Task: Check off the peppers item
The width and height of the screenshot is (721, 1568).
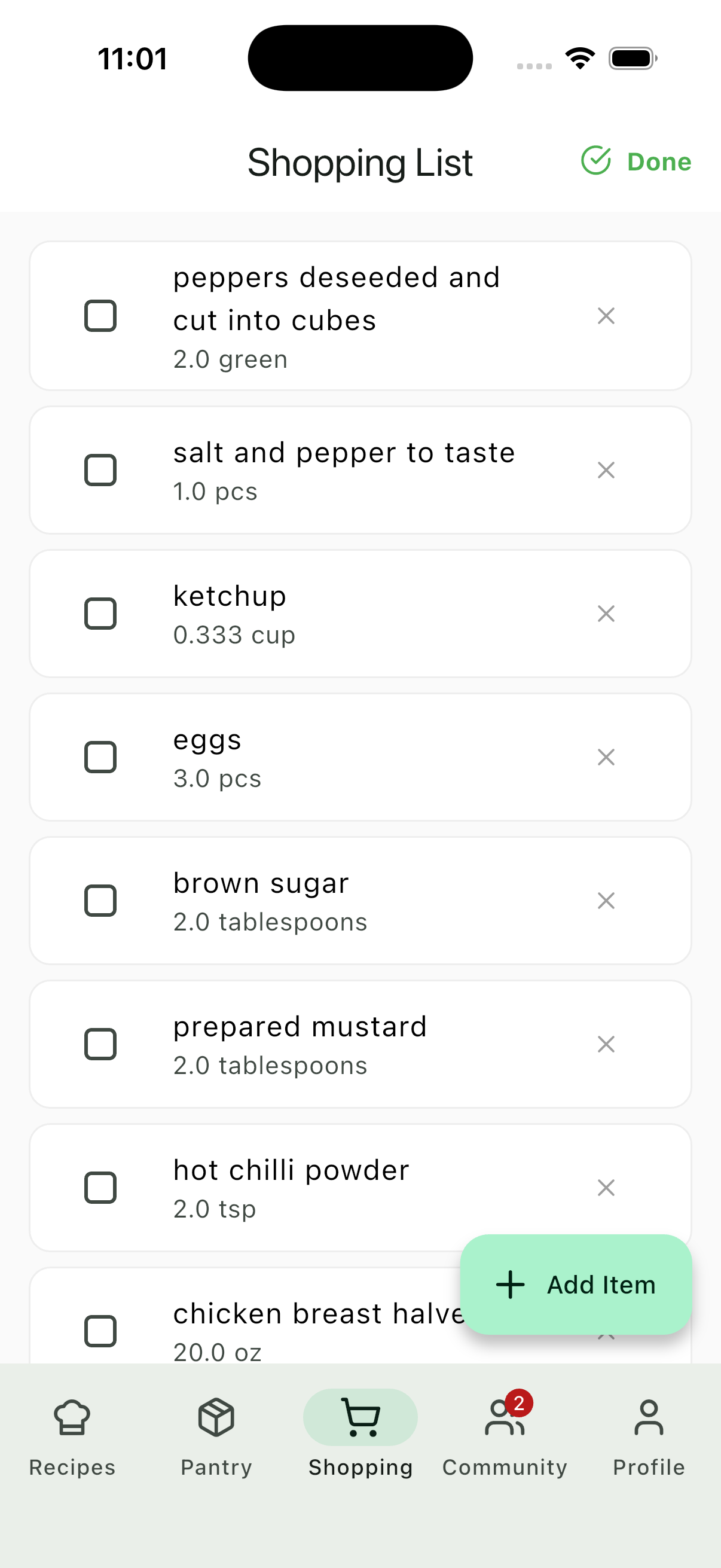Action: (100, 316)
